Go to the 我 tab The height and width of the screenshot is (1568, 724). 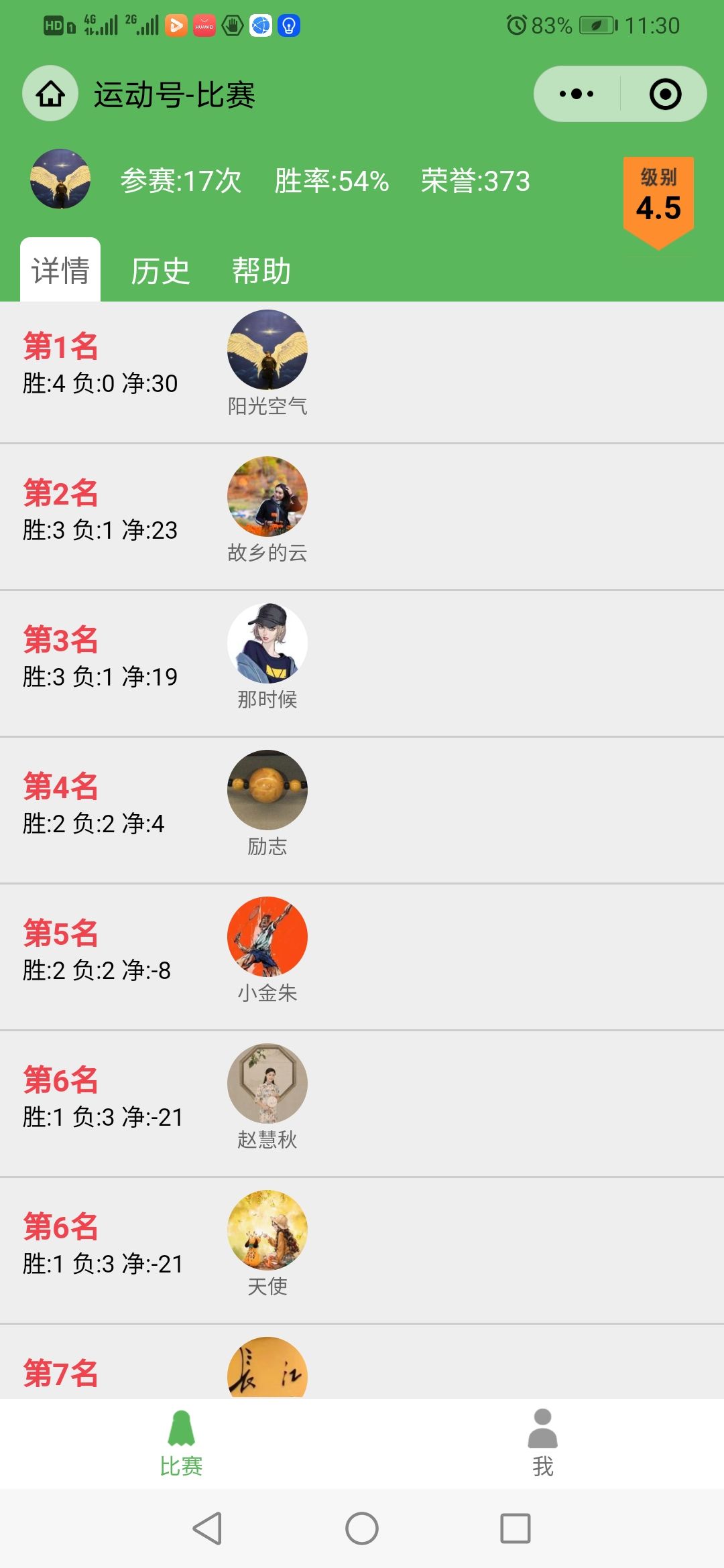pos(542,1443)
